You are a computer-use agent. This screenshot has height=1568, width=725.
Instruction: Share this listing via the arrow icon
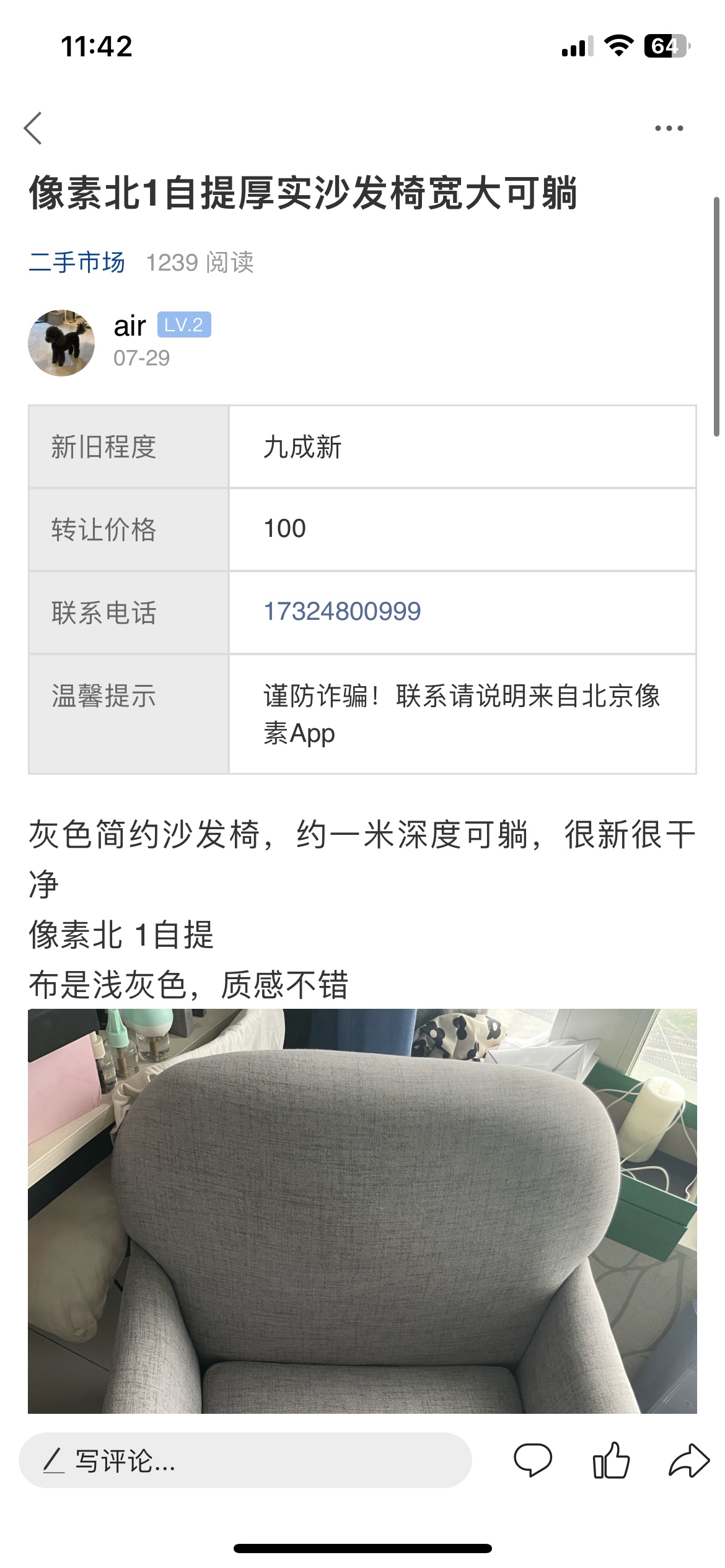click(689, 1460)
